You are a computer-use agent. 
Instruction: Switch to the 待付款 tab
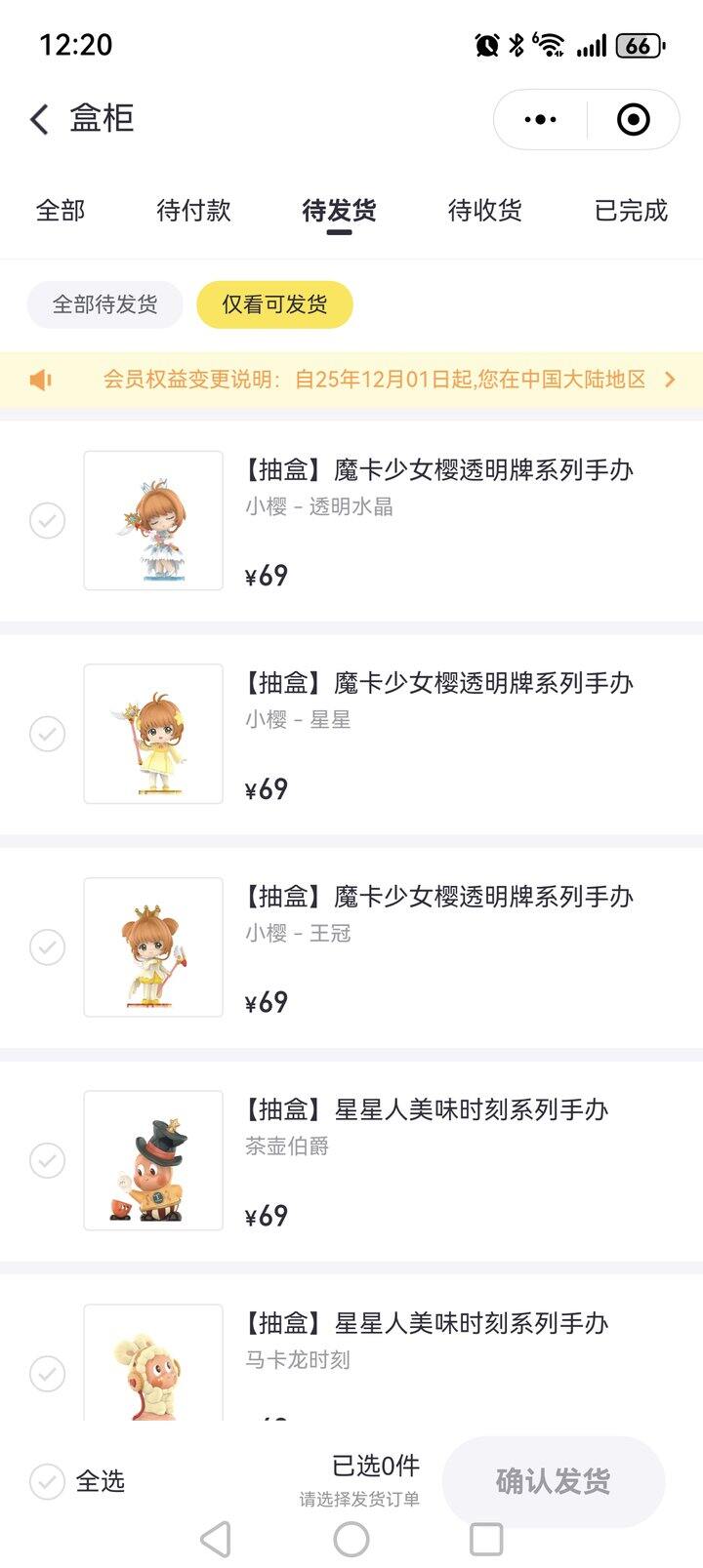point(193,210)
